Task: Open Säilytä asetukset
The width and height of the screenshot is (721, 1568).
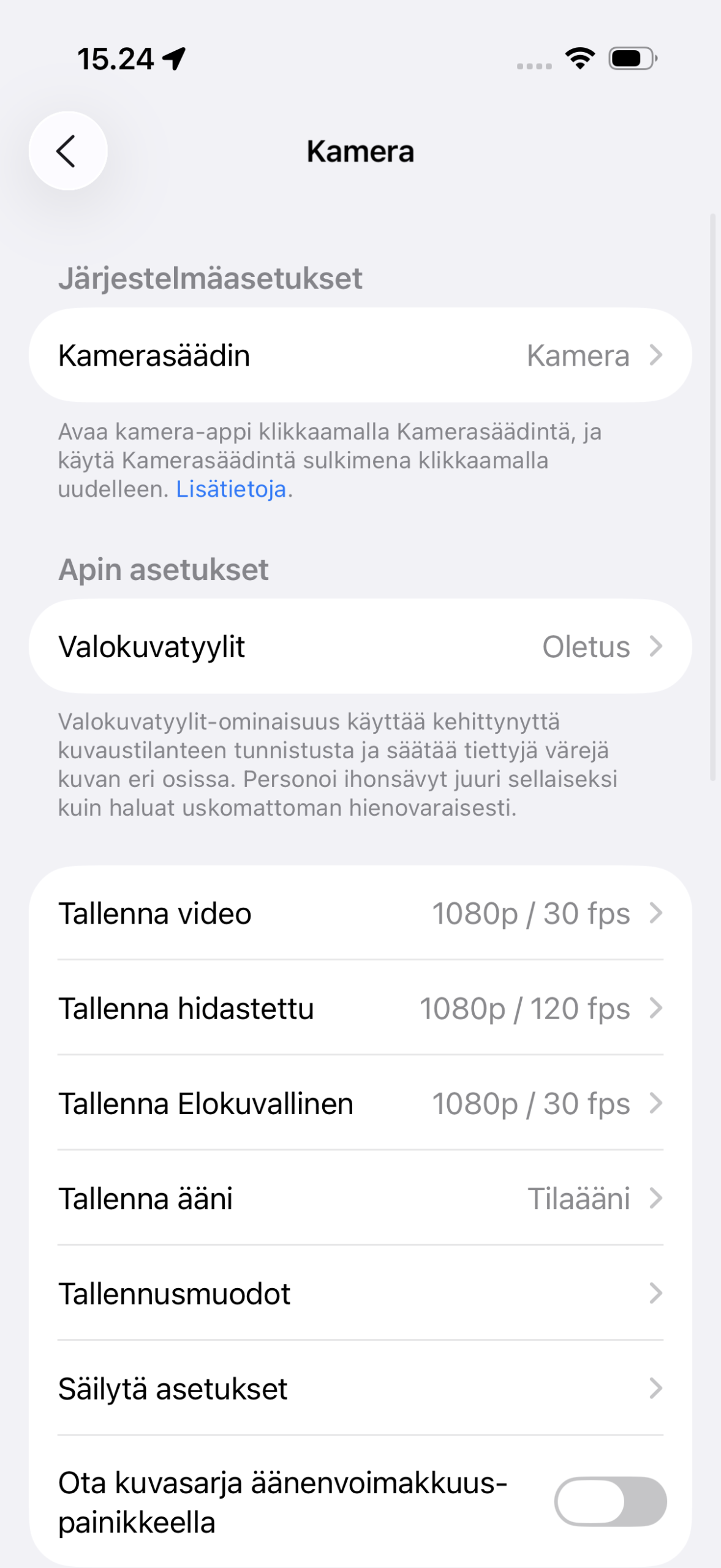Action: [360, 1388]
